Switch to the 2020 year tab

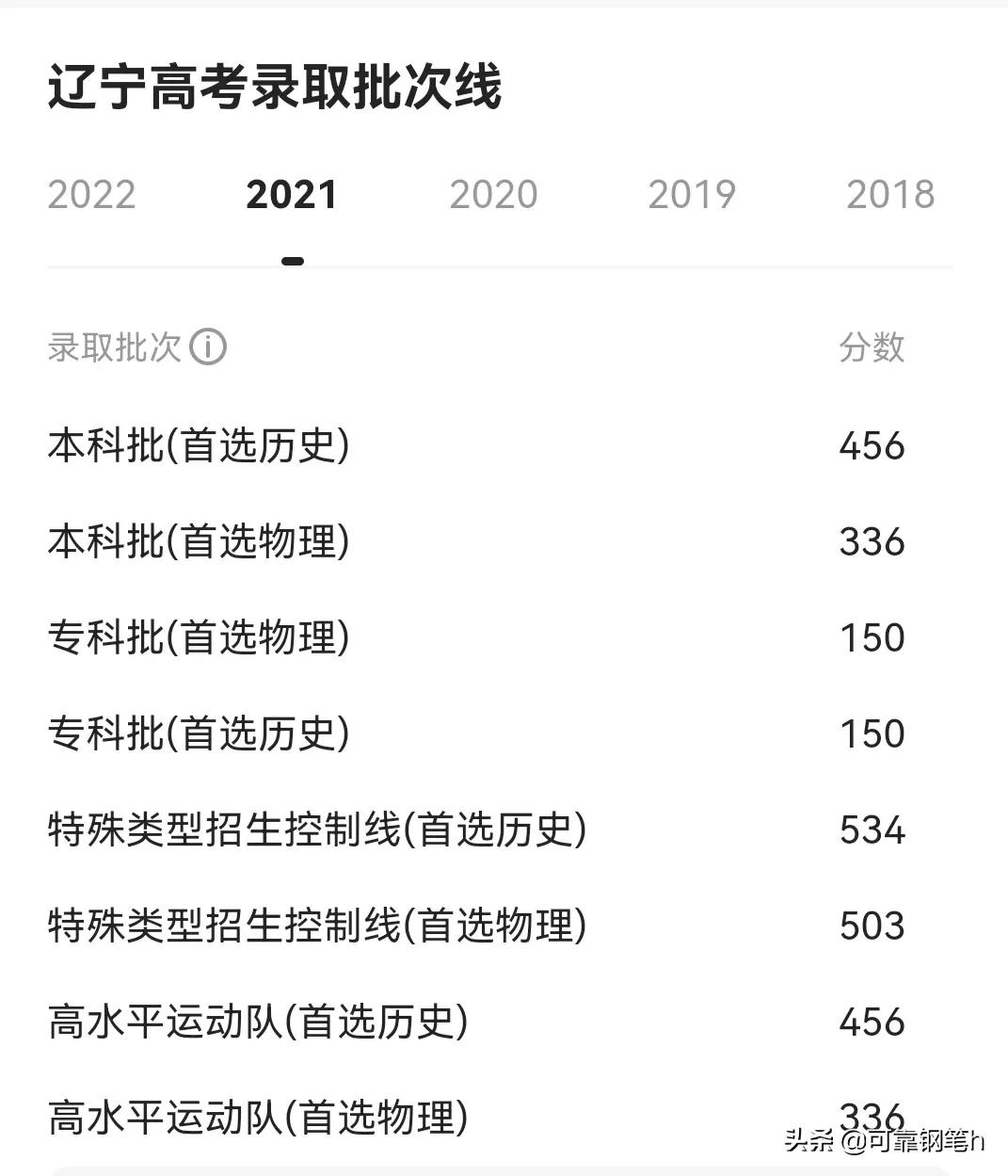494,195
